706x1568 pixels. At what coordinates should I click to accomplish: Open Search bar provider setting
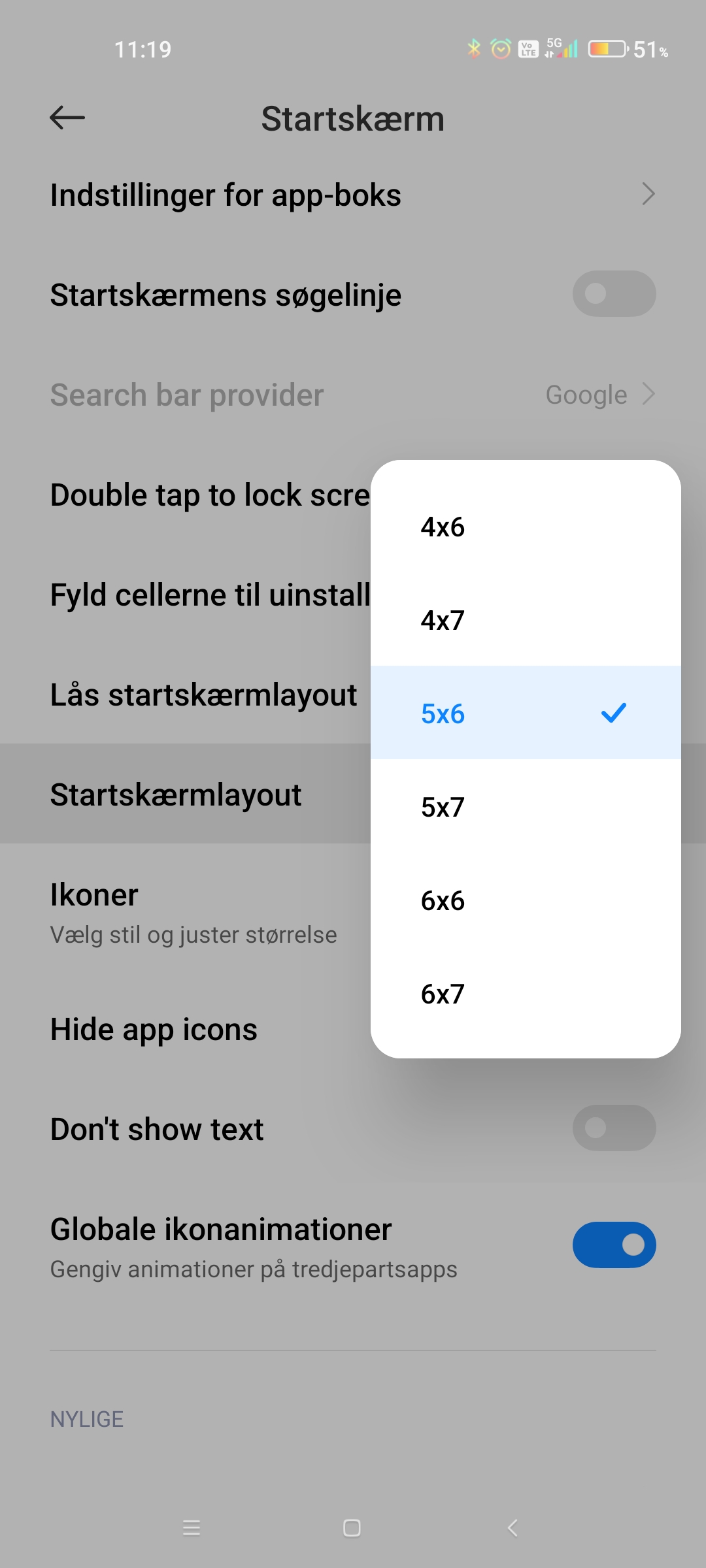(x=353, y=395)
